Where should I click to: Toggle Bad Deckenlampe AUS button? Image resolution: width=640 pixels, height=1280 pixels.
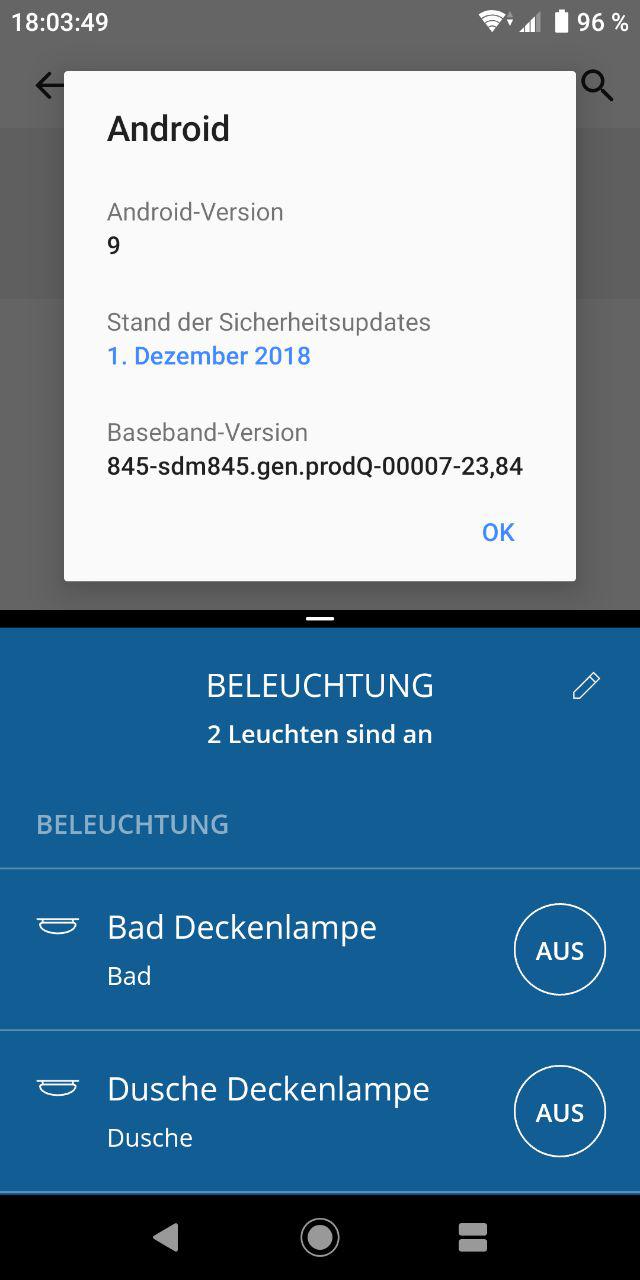[x=559, y=950]
